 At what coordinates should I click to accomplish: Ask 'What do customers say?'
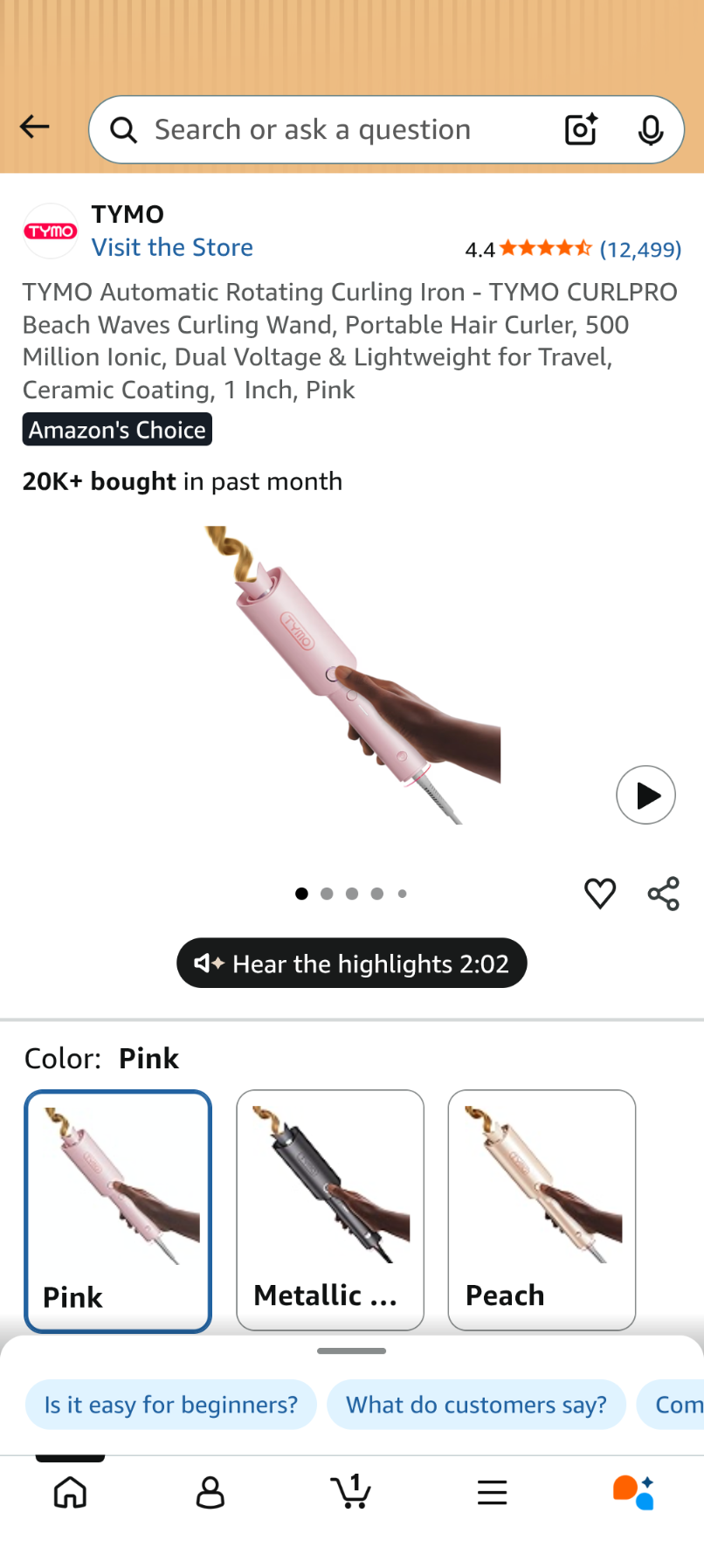pyautogui.click(x=476, y=1405)
